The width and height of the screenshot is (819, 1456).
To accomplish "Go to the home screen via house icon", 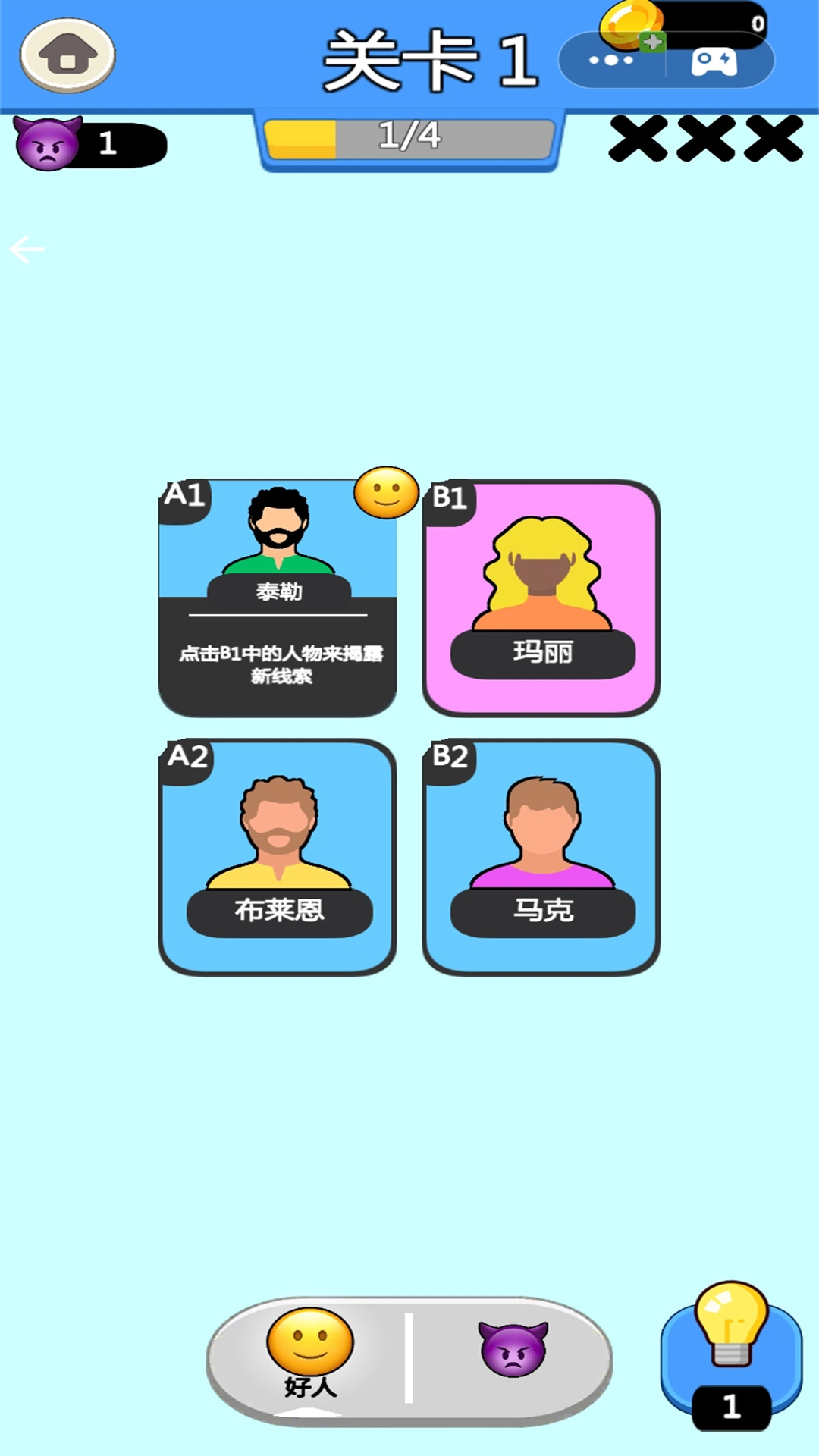I will pos(67,55).
